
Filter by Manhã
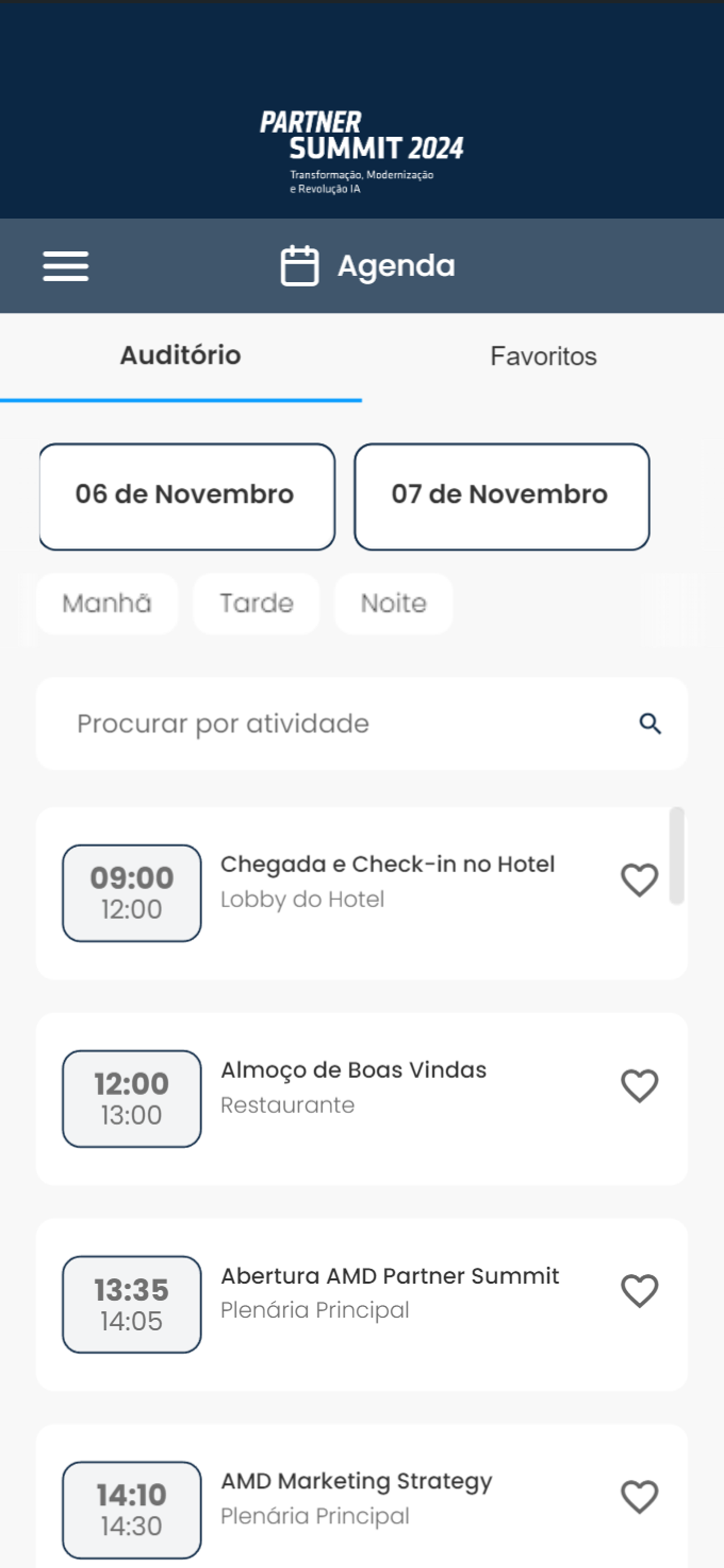coord(107,604)
